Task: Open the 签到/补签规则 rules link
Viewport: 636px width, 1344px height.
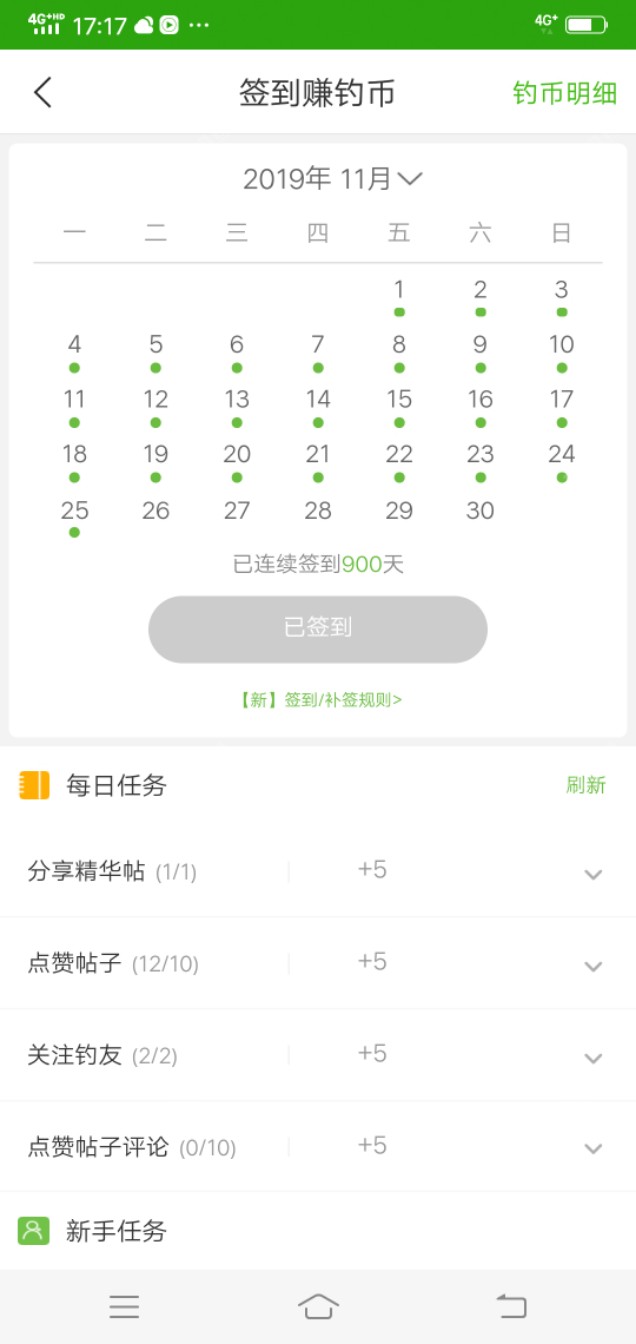Action: point(319,700)
